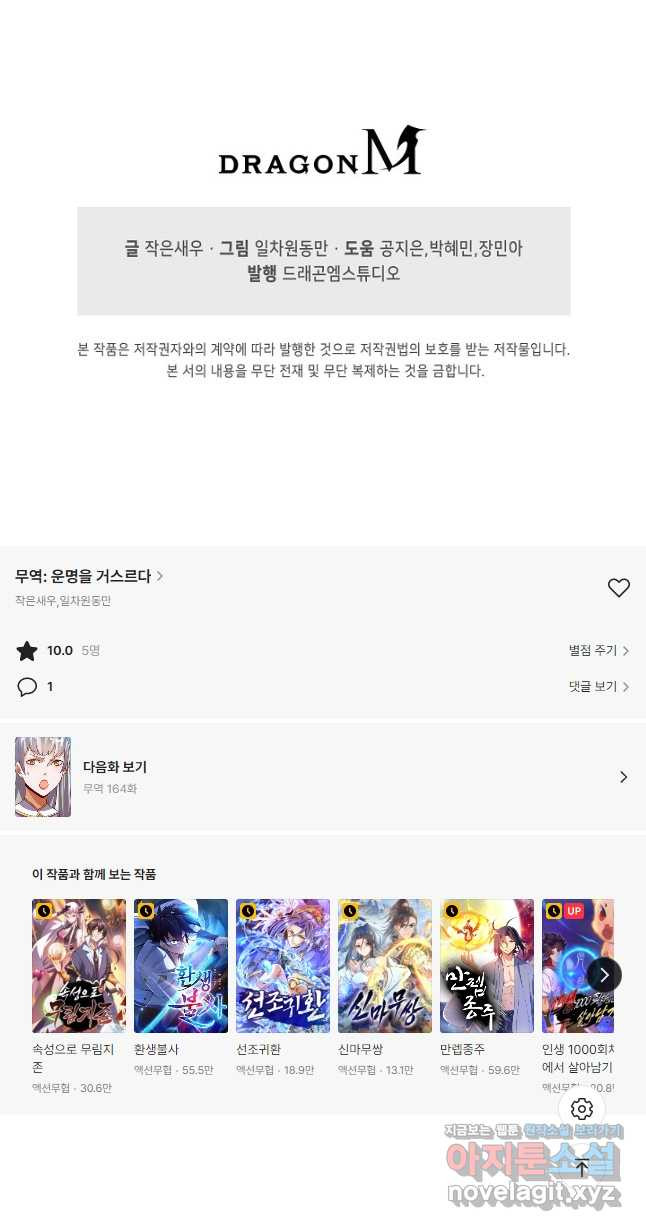The width and height of the screenshot is (646, 1231).
Task: Tap 별점 주기 to rate
Action: [x=598, y=651]
